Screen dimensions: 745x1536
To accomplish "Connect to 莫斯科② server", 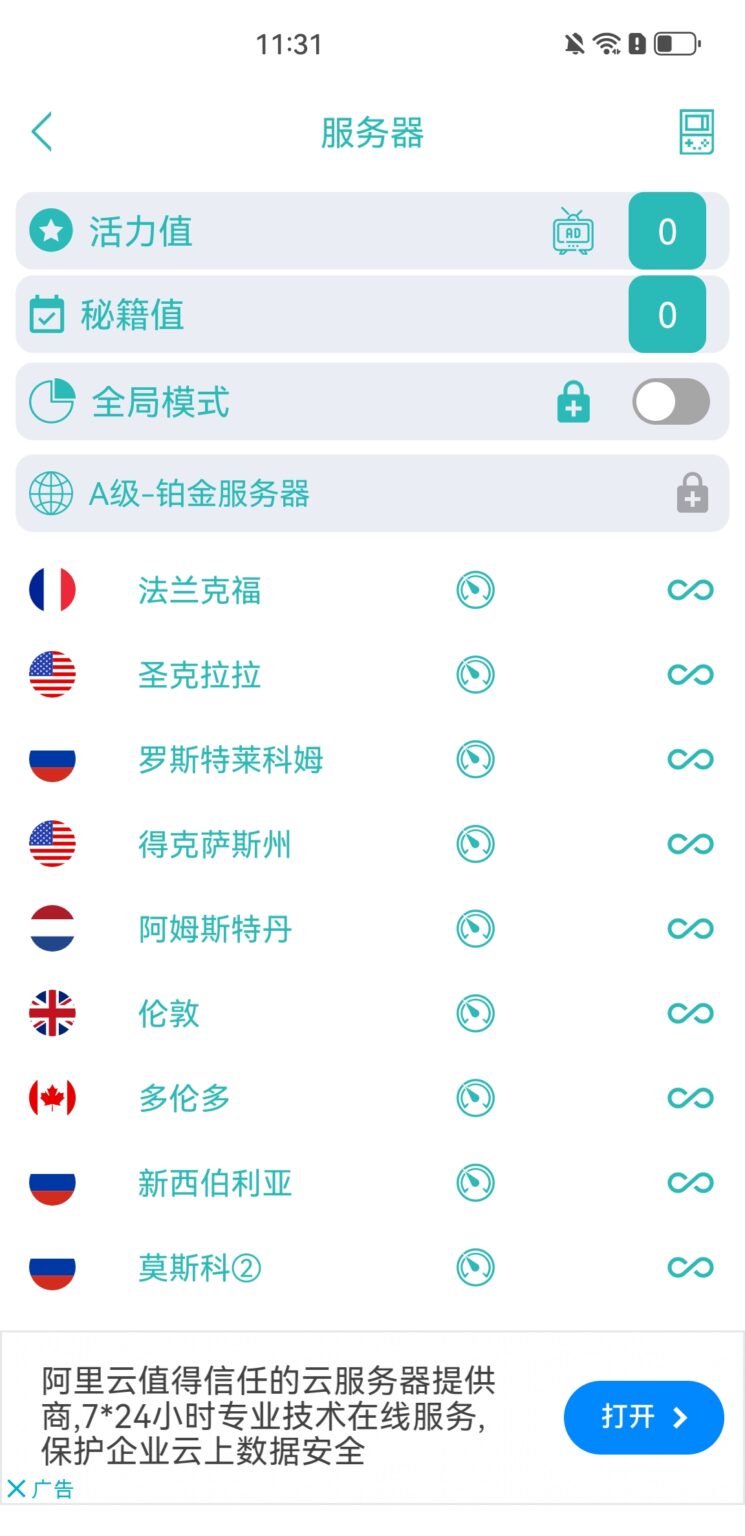I will pos(372,1268).
